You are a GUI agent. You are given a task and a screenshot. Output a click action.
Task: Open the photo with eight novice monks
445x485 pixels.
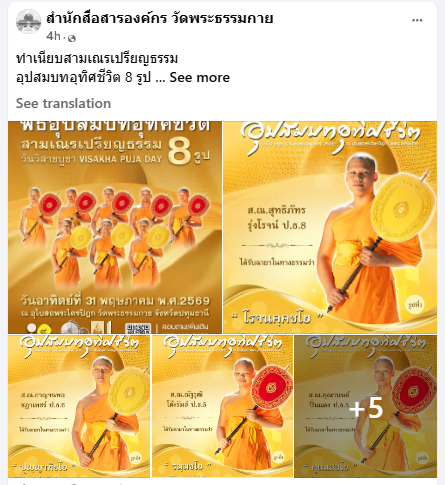tap(115, 227)
